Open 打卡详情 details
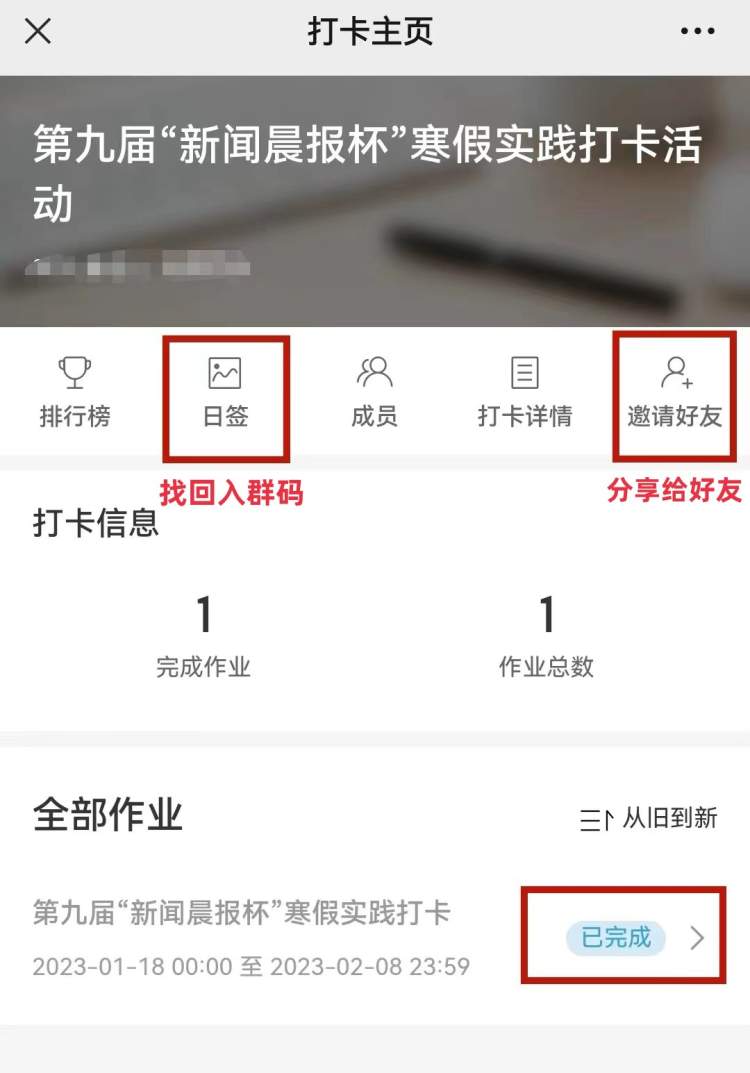The width and height of the screenshot is (750, 1073). [524, 393]
